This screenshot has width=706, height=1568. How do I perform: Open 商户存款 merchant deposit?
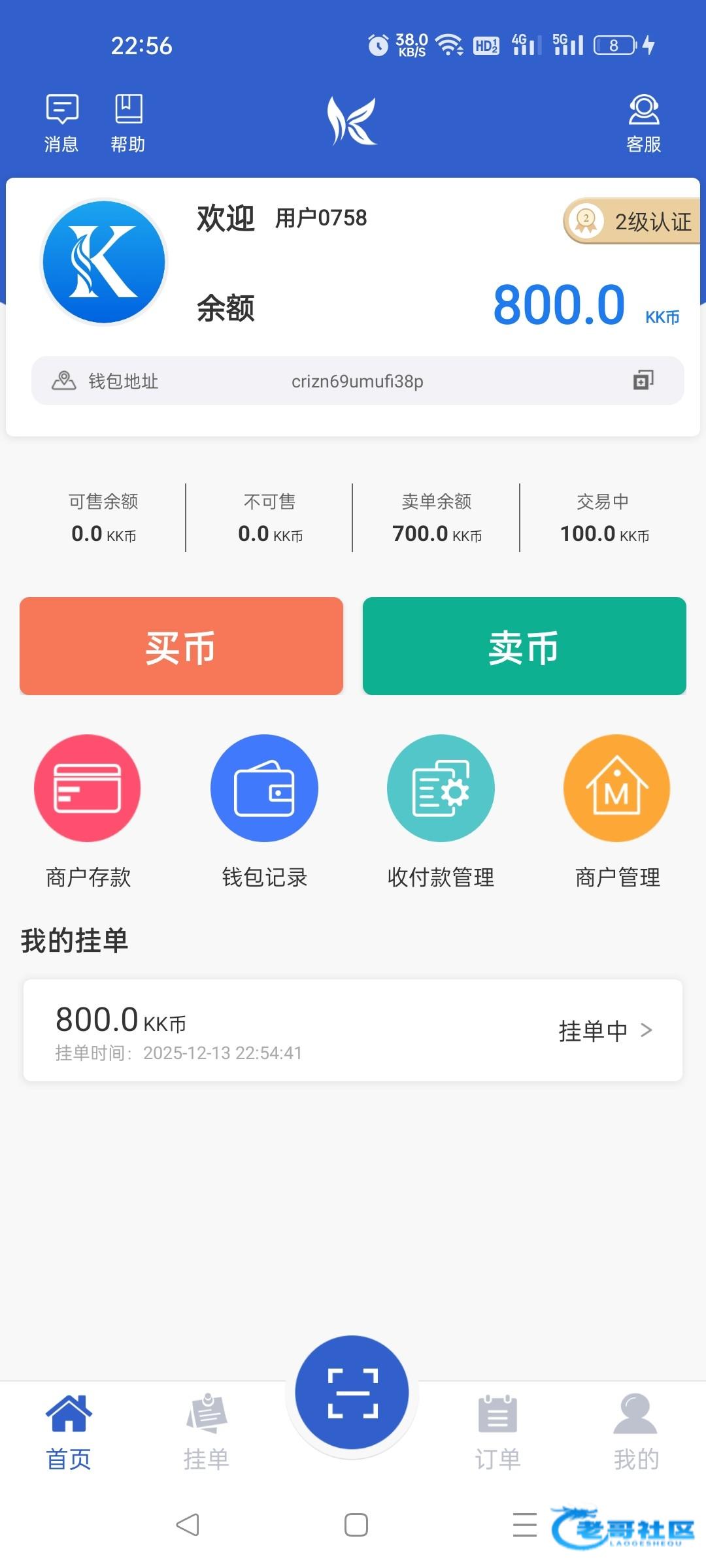coord(88,810)
